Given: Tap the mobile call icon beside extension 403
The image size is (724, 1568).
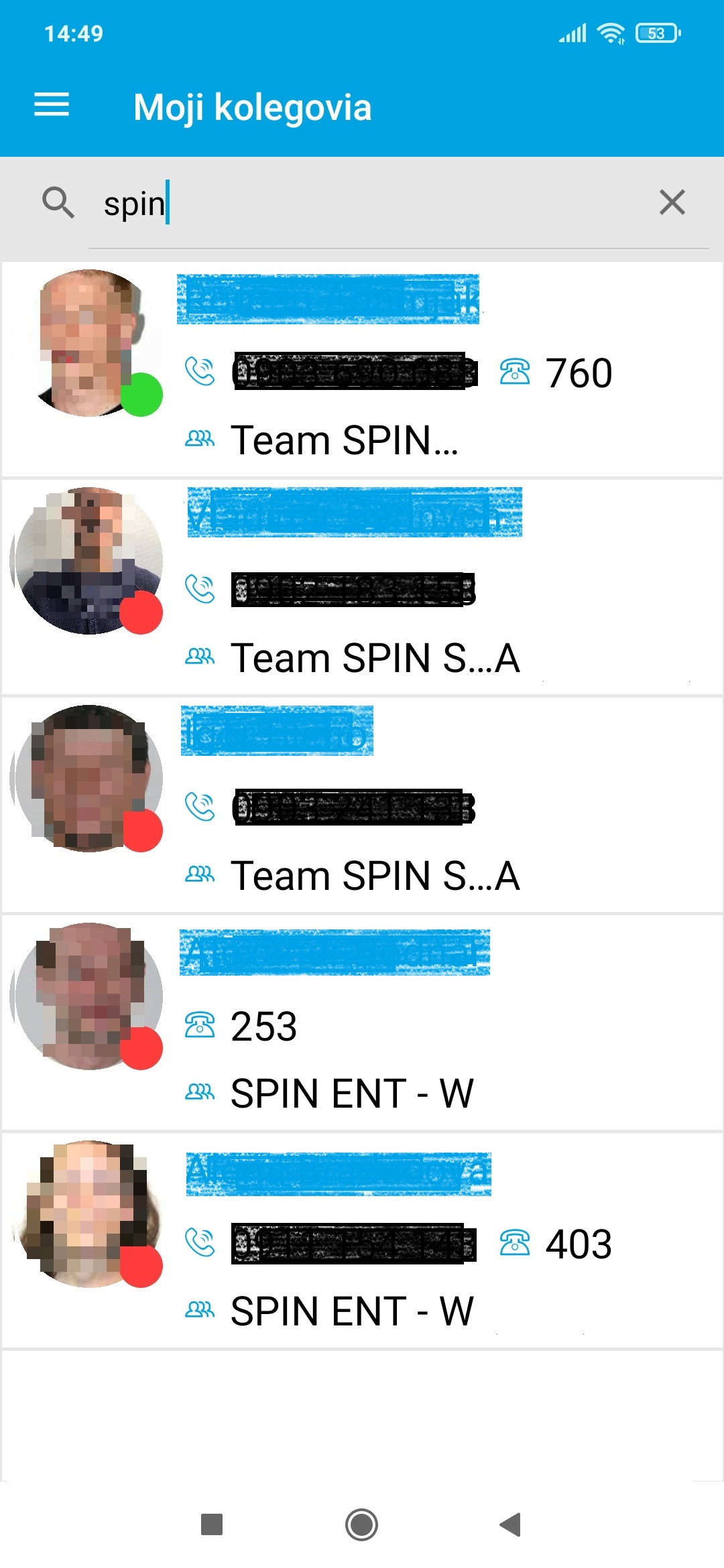Looking at the screenshot, I should tap(200, 1243).
